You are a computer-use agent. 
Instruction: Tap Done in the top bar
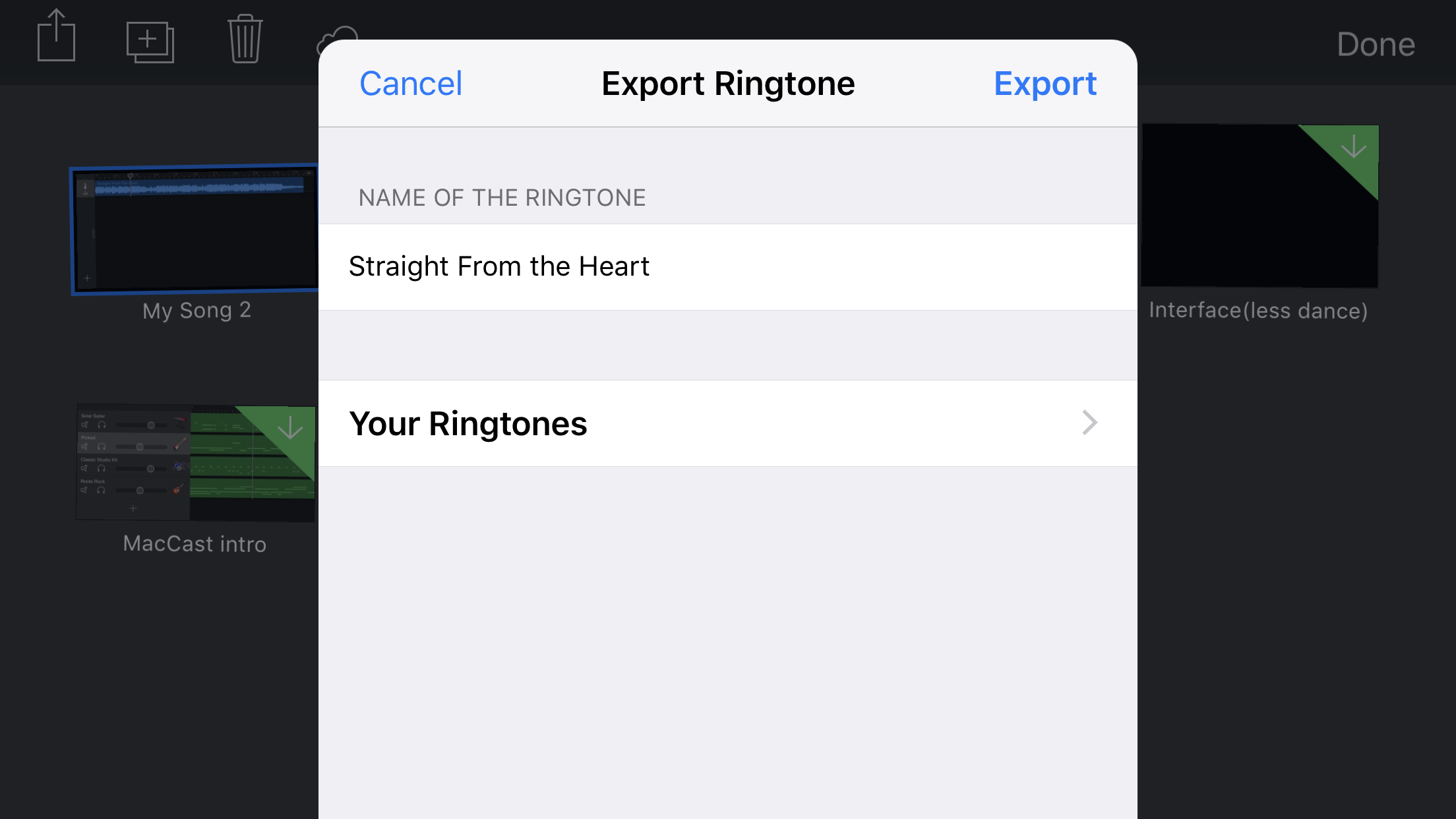point(1376,45)
